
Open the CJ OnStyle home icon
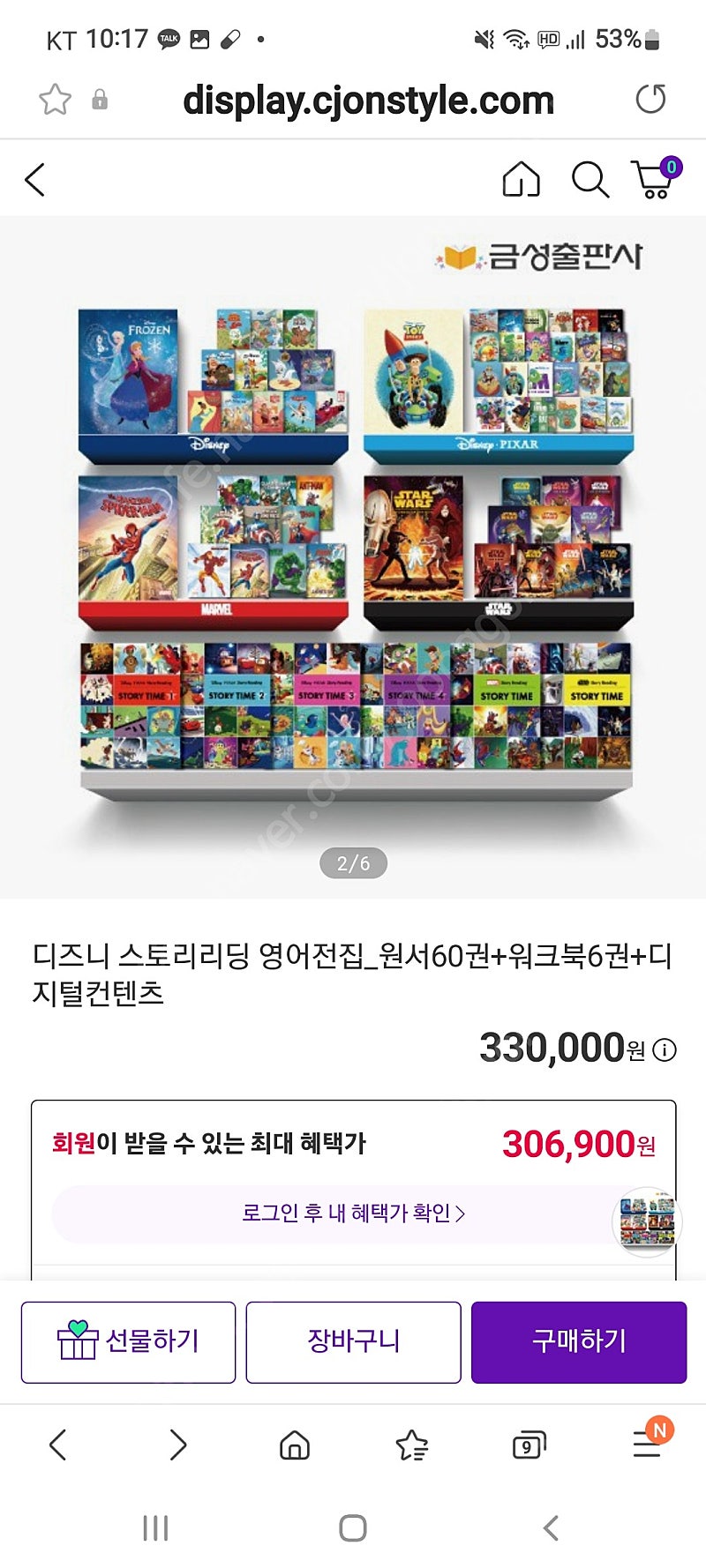[x=521, y=179]
